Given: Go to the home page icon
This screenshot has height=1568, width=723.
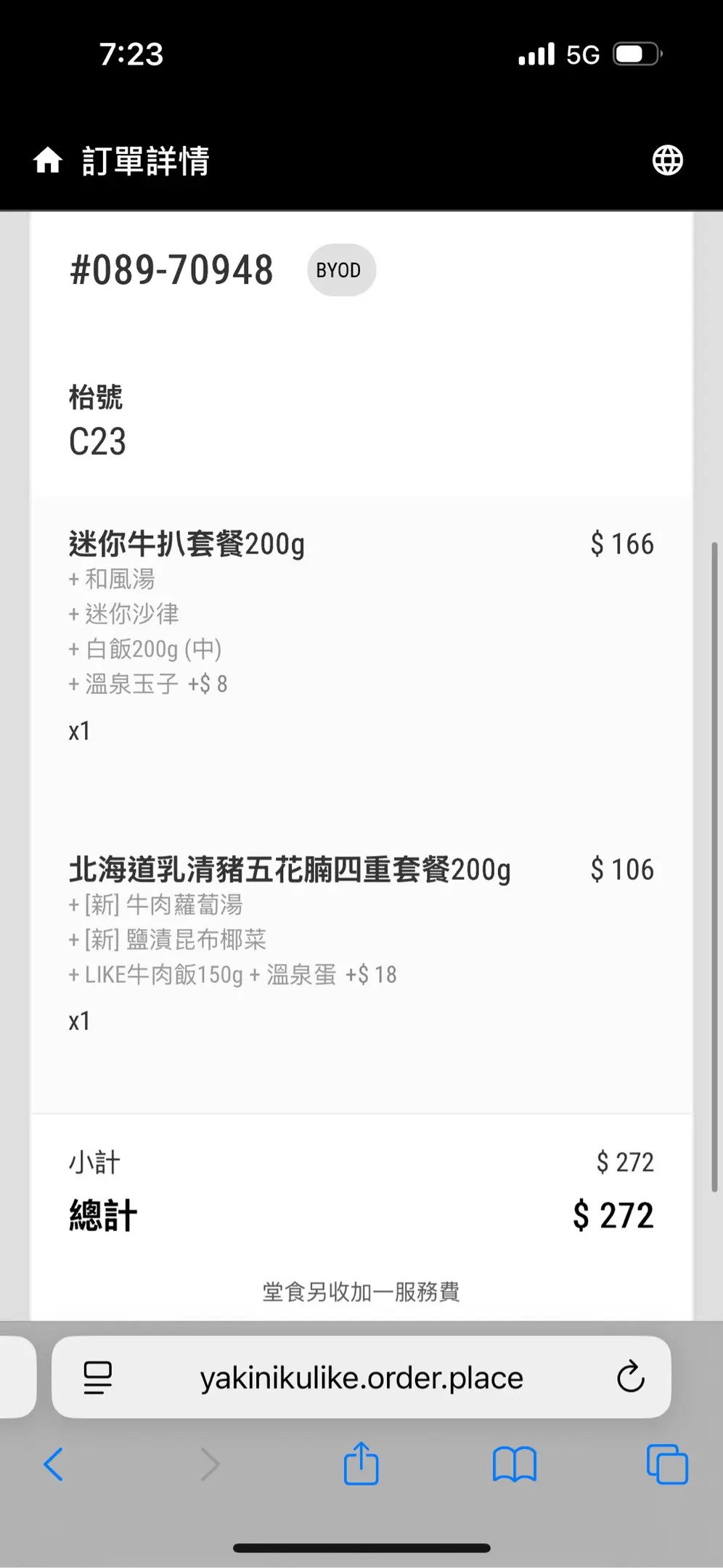Looking at the screenshot, I should tap(48, 160).
